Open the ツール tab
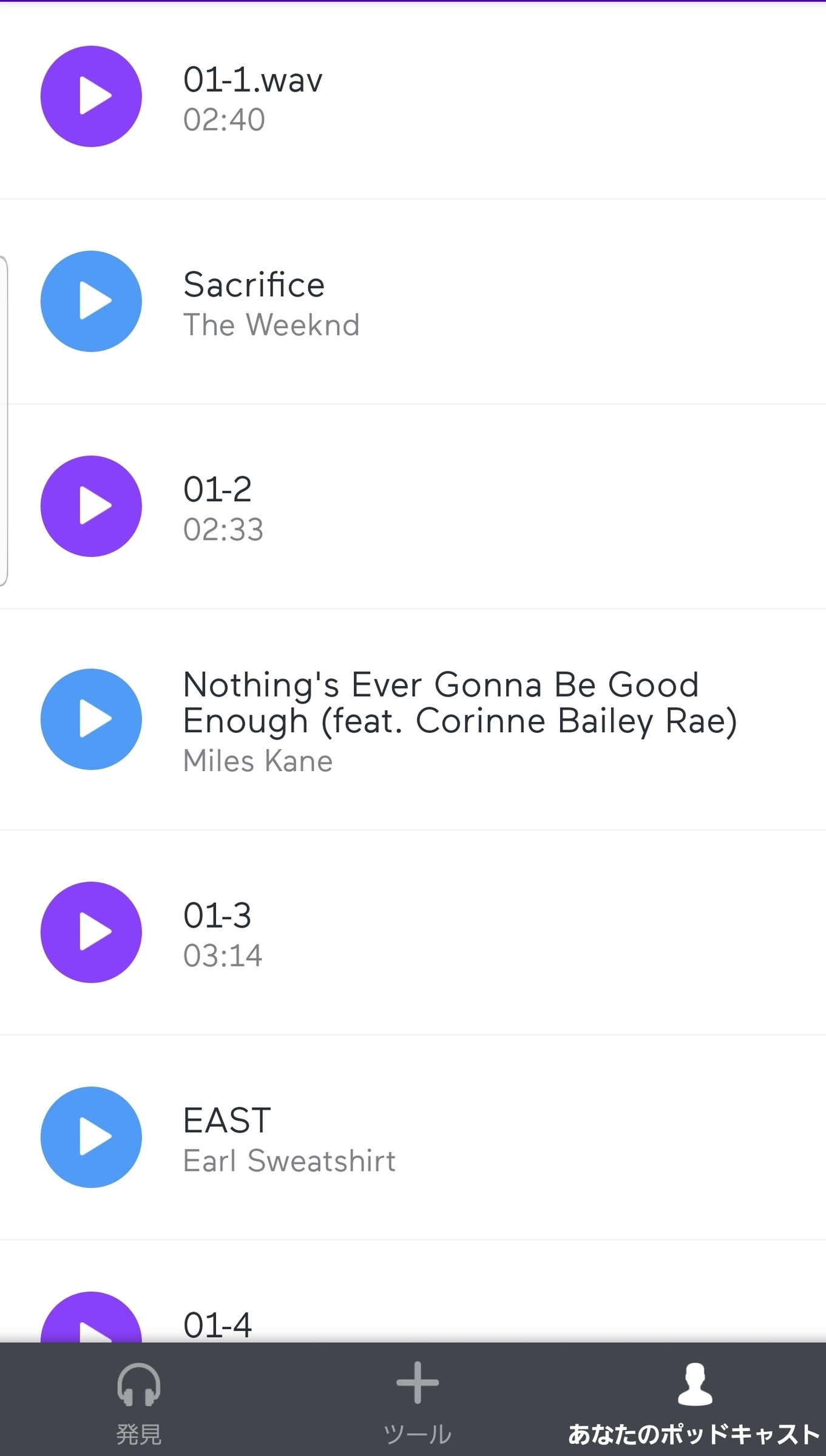 pos(417,1401)
